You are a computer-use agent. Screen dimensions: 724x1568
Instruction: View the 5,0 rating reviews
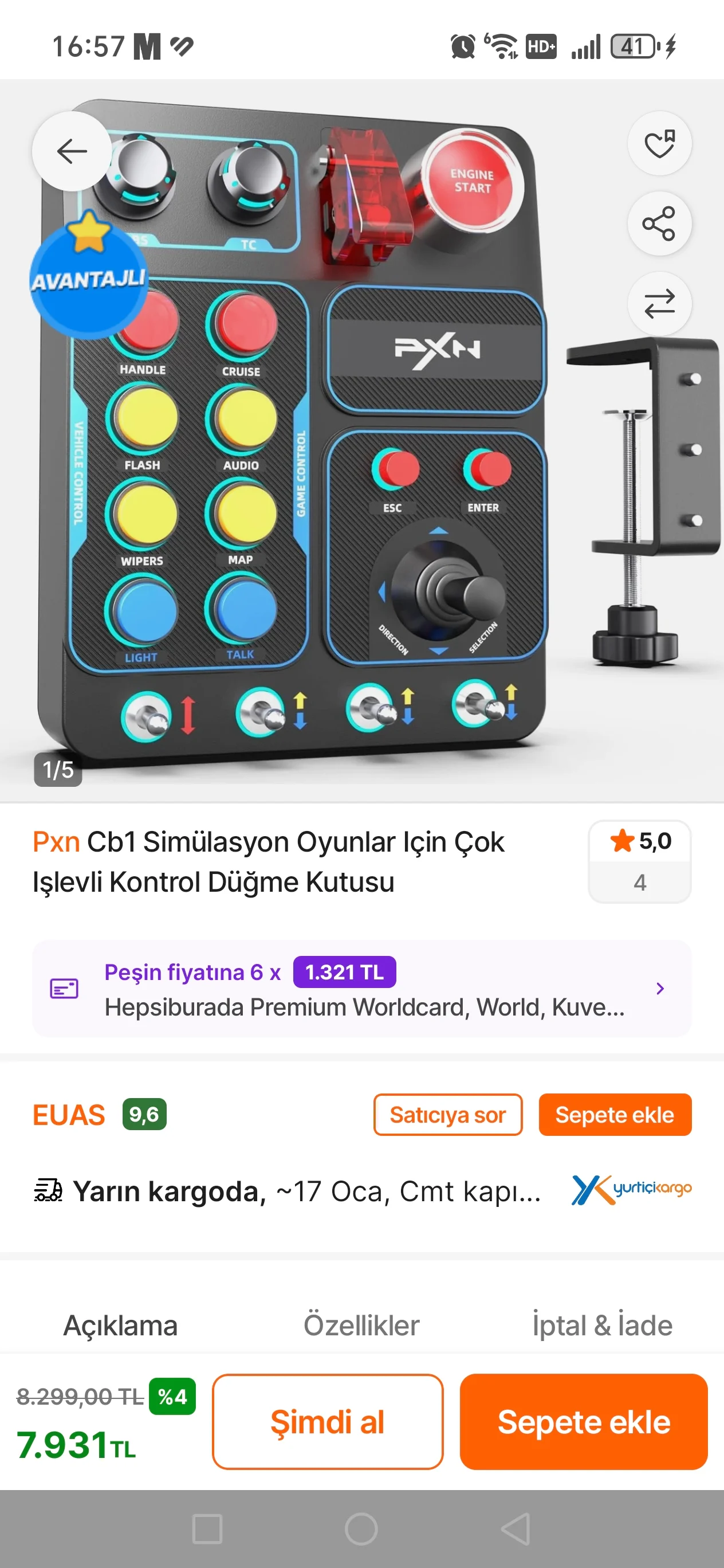pos(639,861)
